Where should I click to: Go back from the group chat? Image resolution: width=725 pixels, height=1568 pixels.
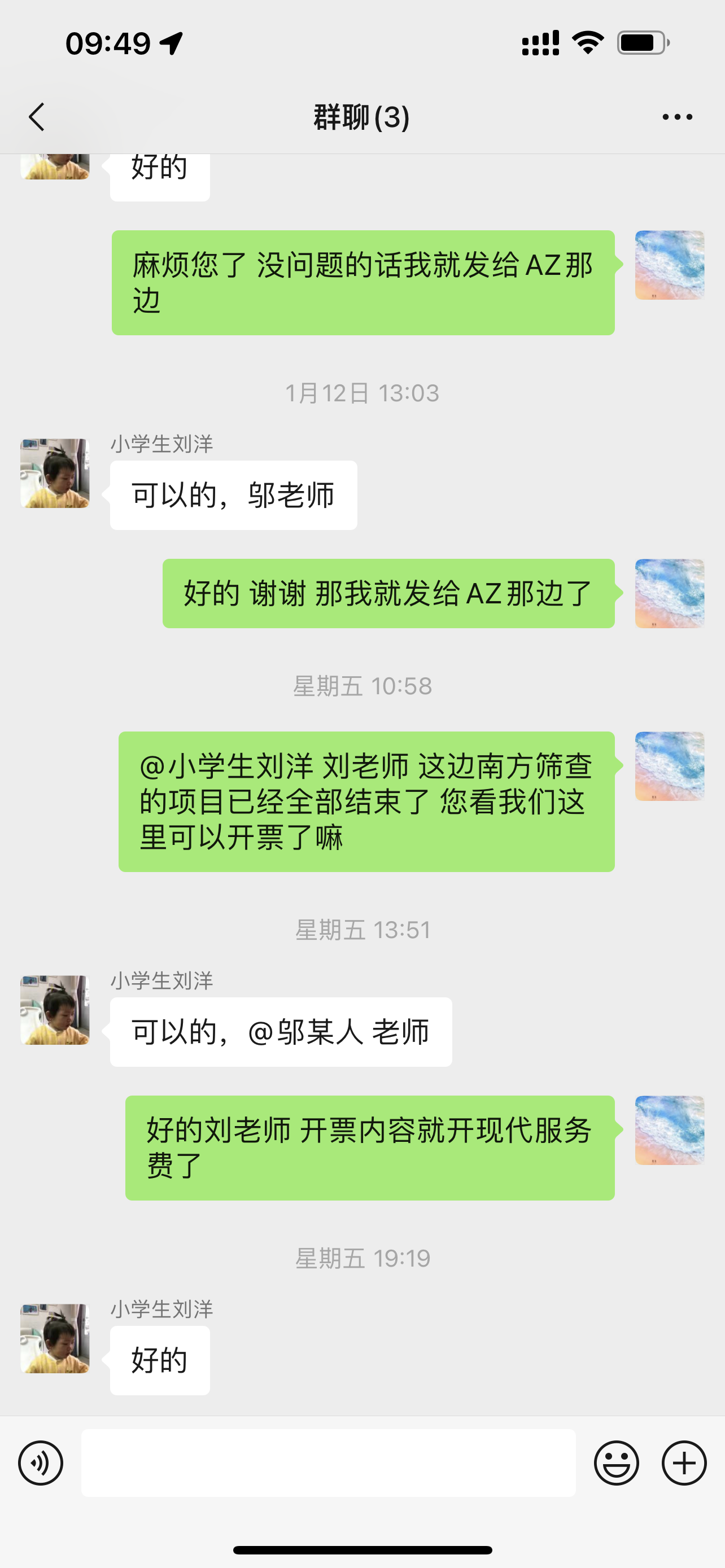37,117
